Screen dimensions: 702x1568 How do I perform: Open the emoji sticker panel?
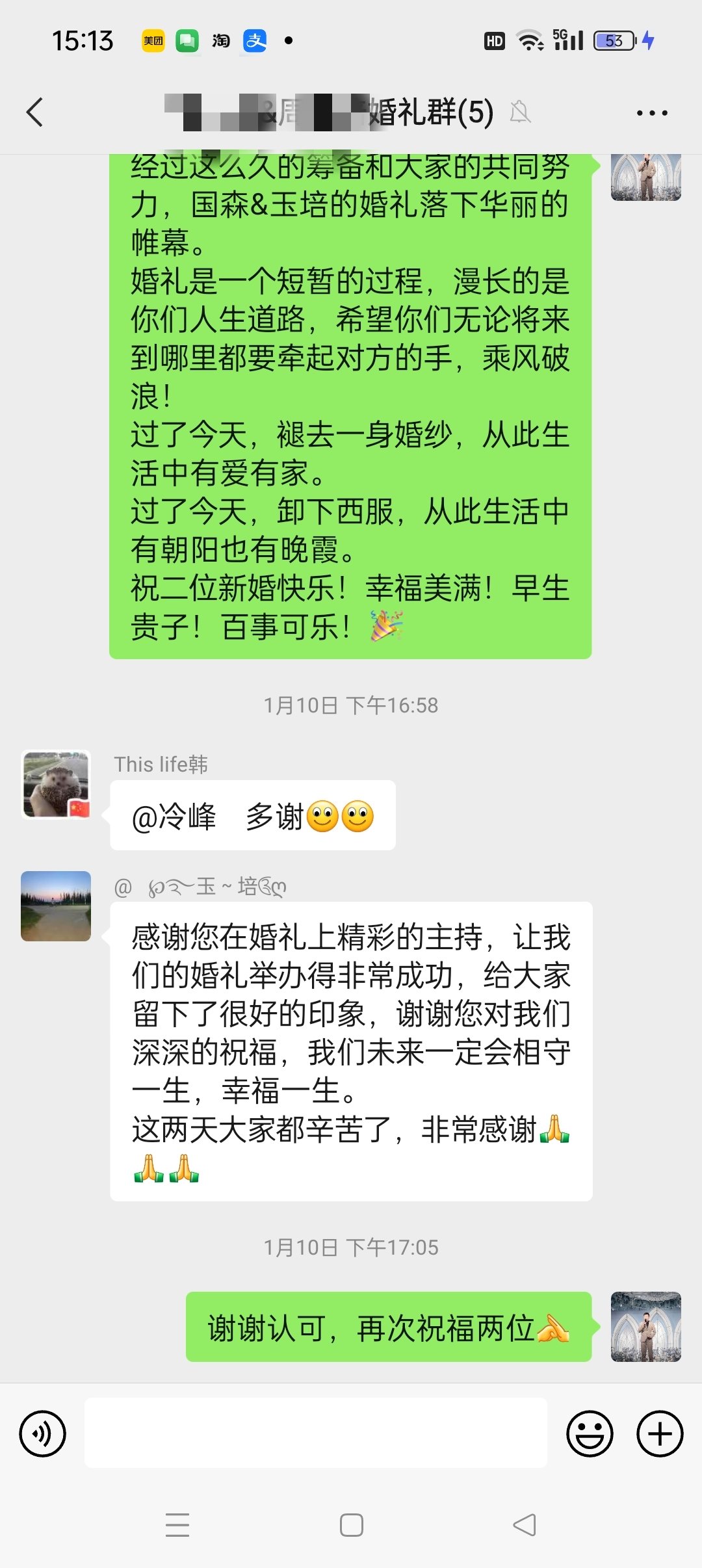(x=590, y=1433)
